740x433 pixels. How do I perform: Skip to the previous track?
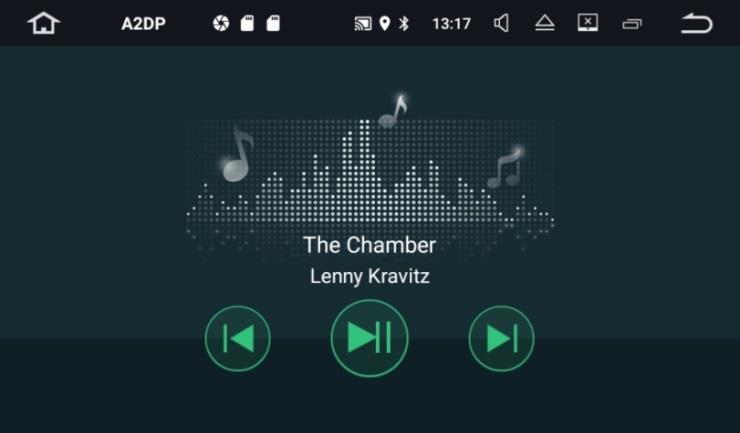(237, 339)
